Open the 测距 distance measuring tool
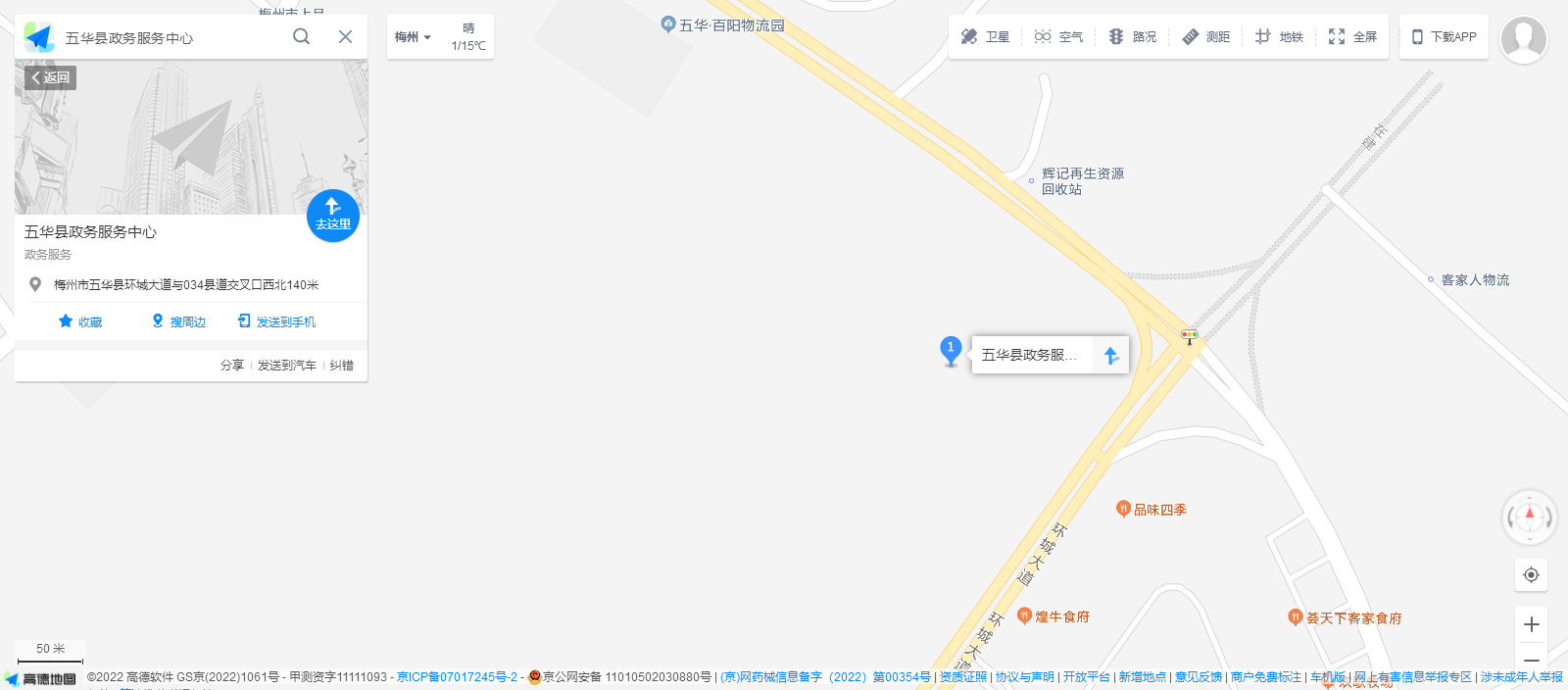 1205,36
